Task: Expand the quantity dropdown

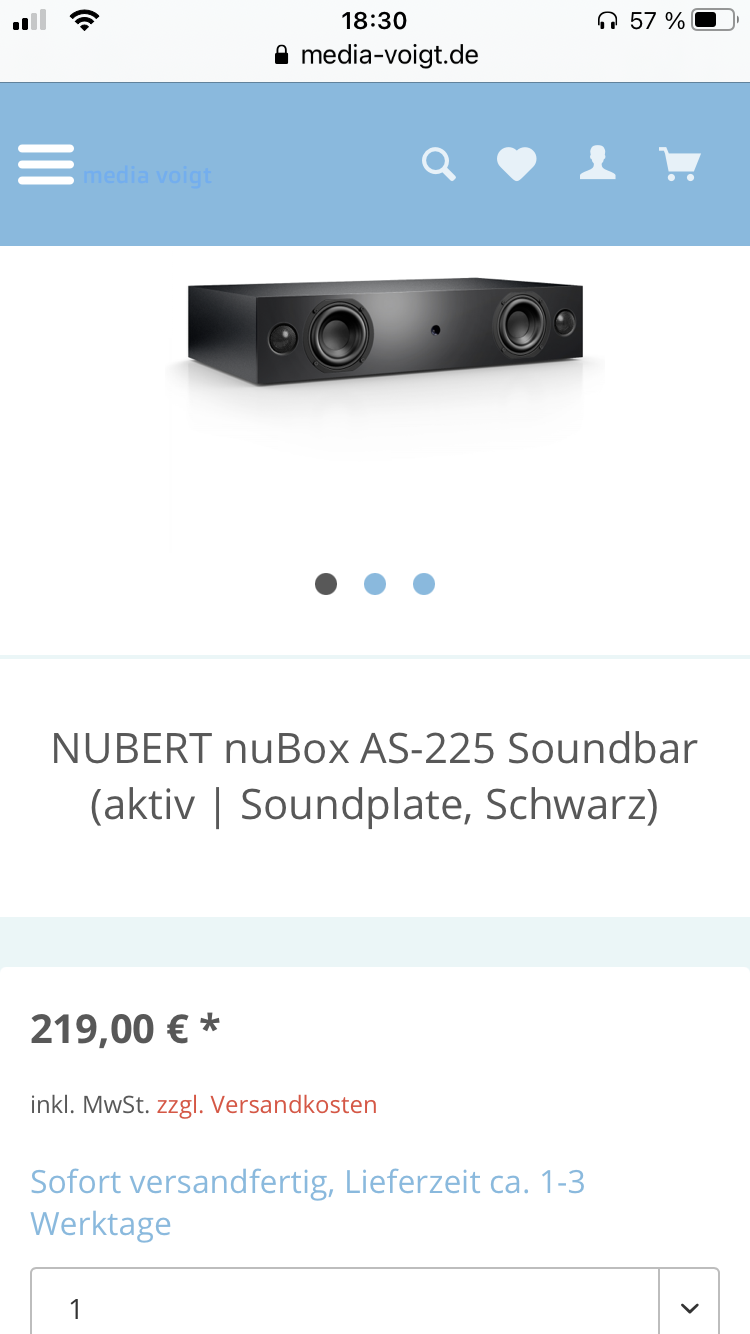Action: click(x=689, y=1307)
